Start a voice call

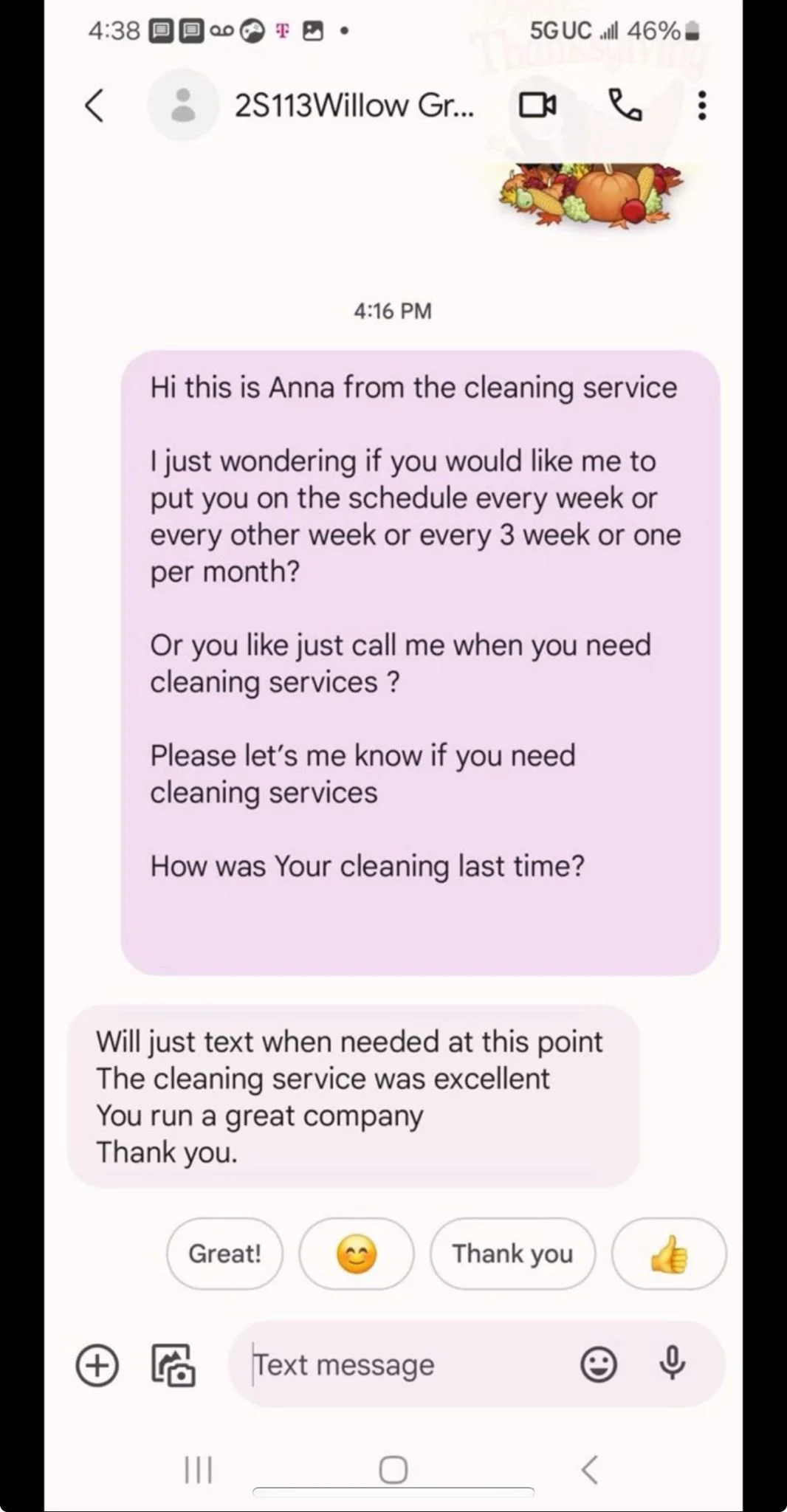click(x=625, y=106)
